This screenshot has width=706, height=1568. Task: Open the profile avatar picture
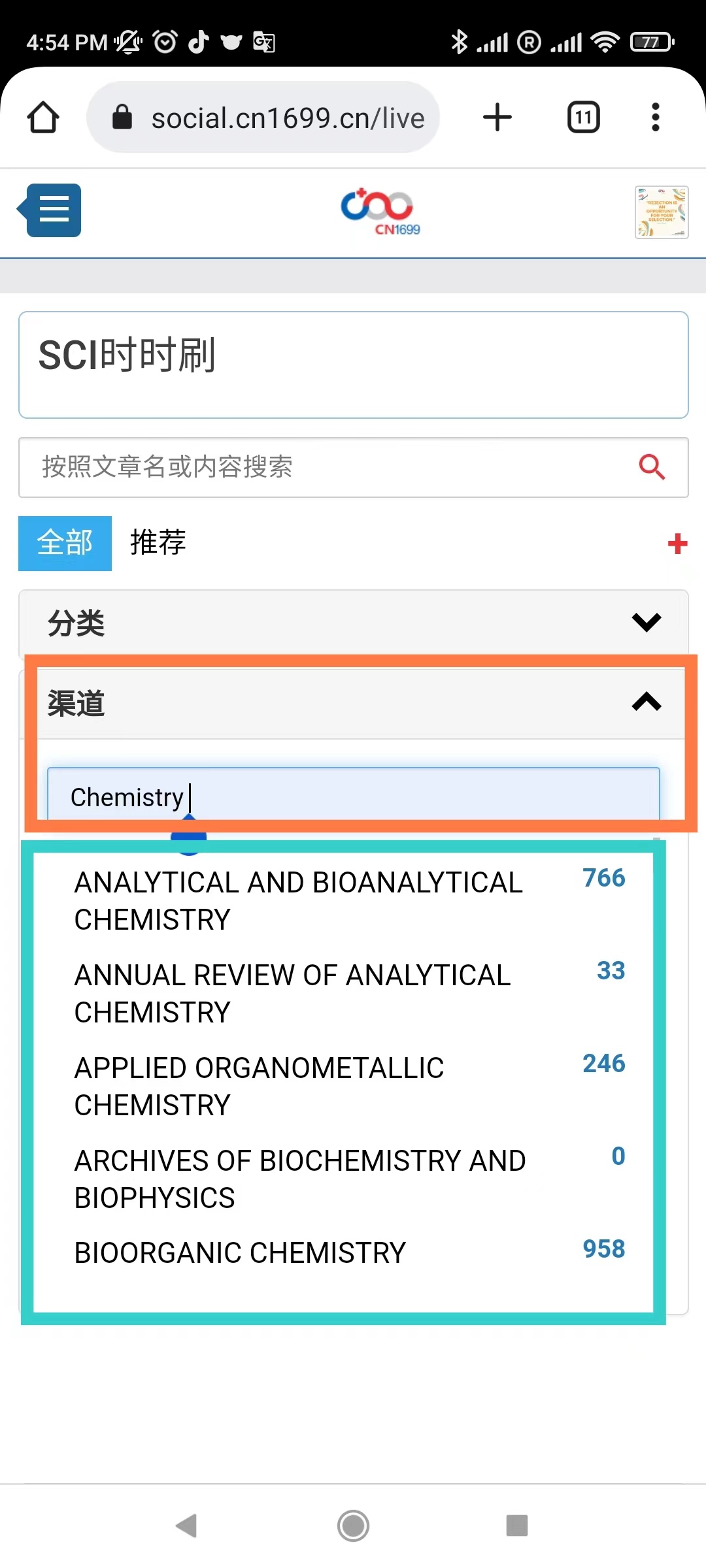coord(662,212)
